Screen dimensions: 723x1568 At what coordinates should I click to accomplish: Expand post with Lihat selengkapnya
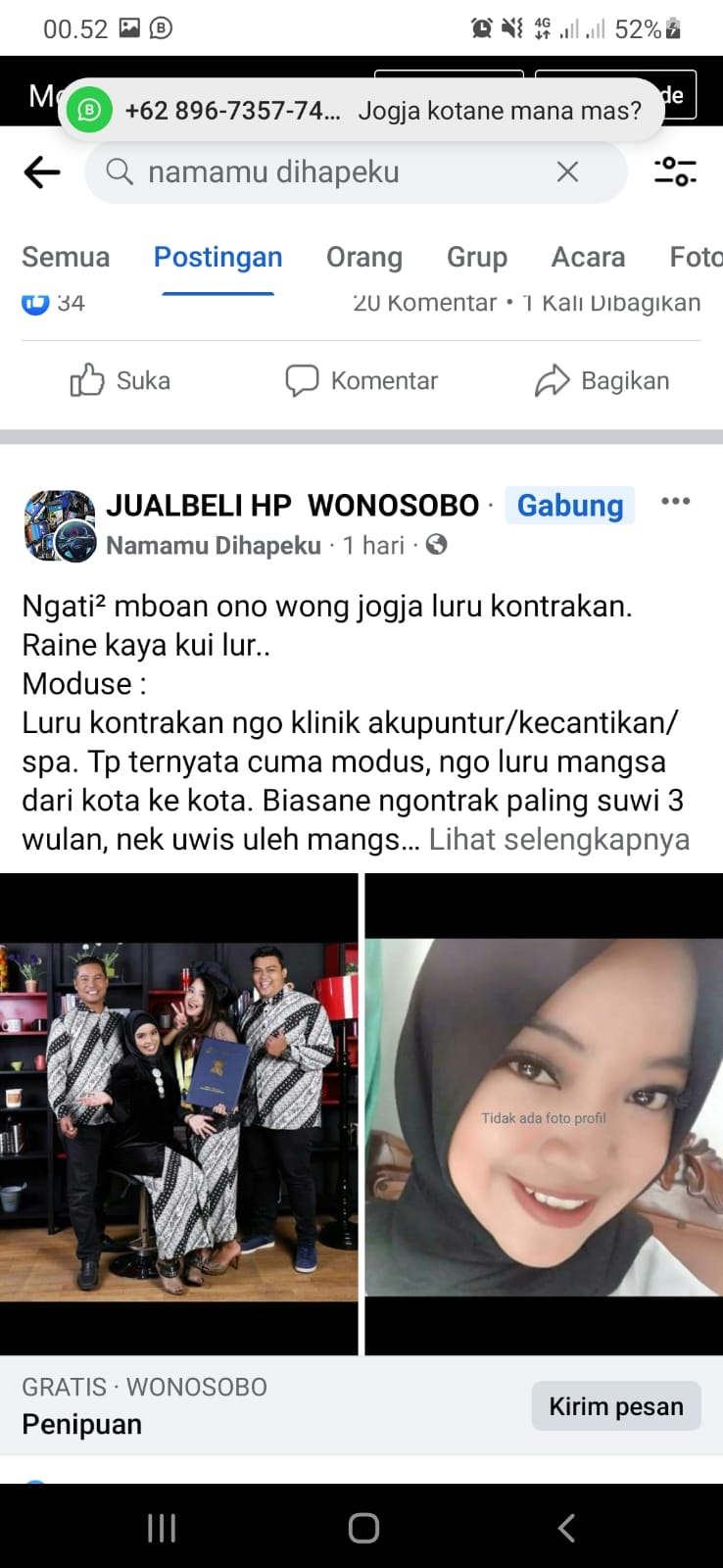pyautogui.click(x=558, y=840)
